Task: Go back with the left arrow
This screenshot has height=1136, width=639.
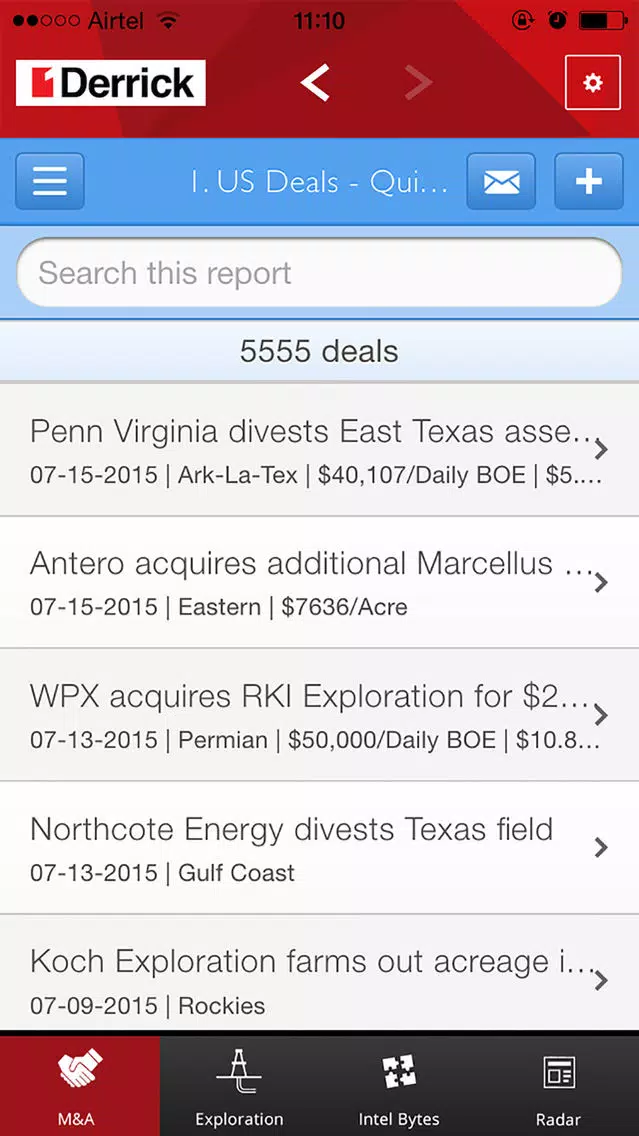Action: click(x=315, y=83)
